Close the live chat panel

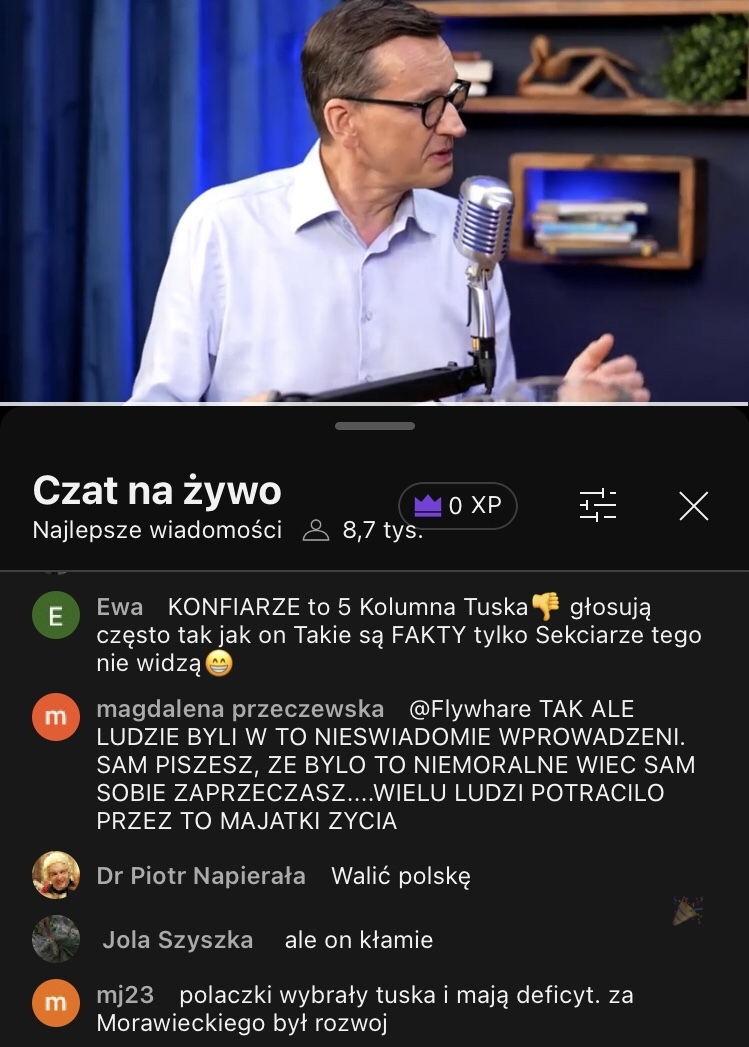[693, 506]
